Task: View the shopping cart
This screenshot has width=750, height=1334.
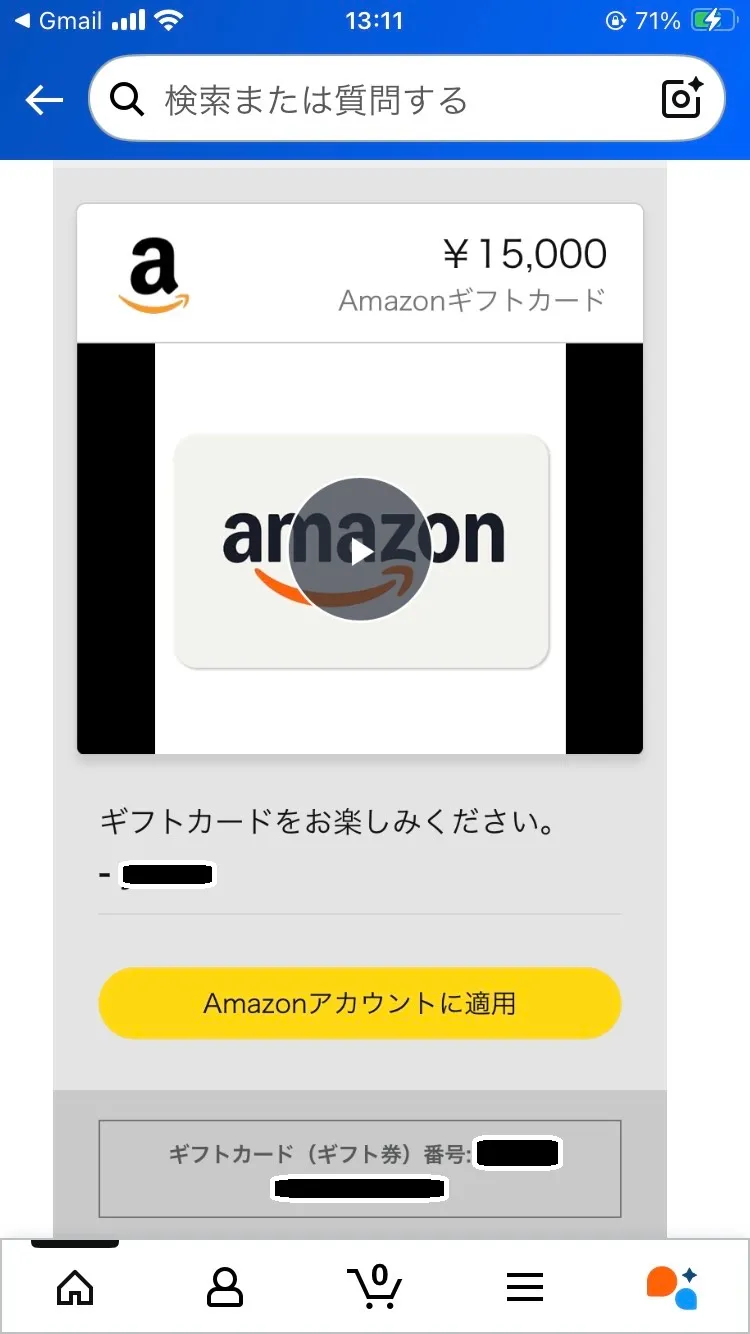Action: (374, 1287)
